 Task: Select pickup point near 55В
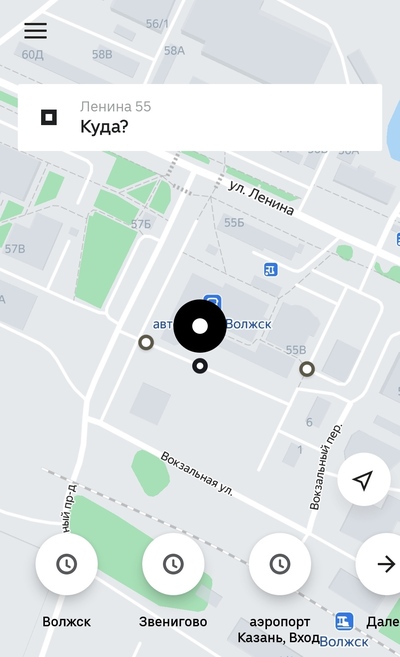[307, 369]
